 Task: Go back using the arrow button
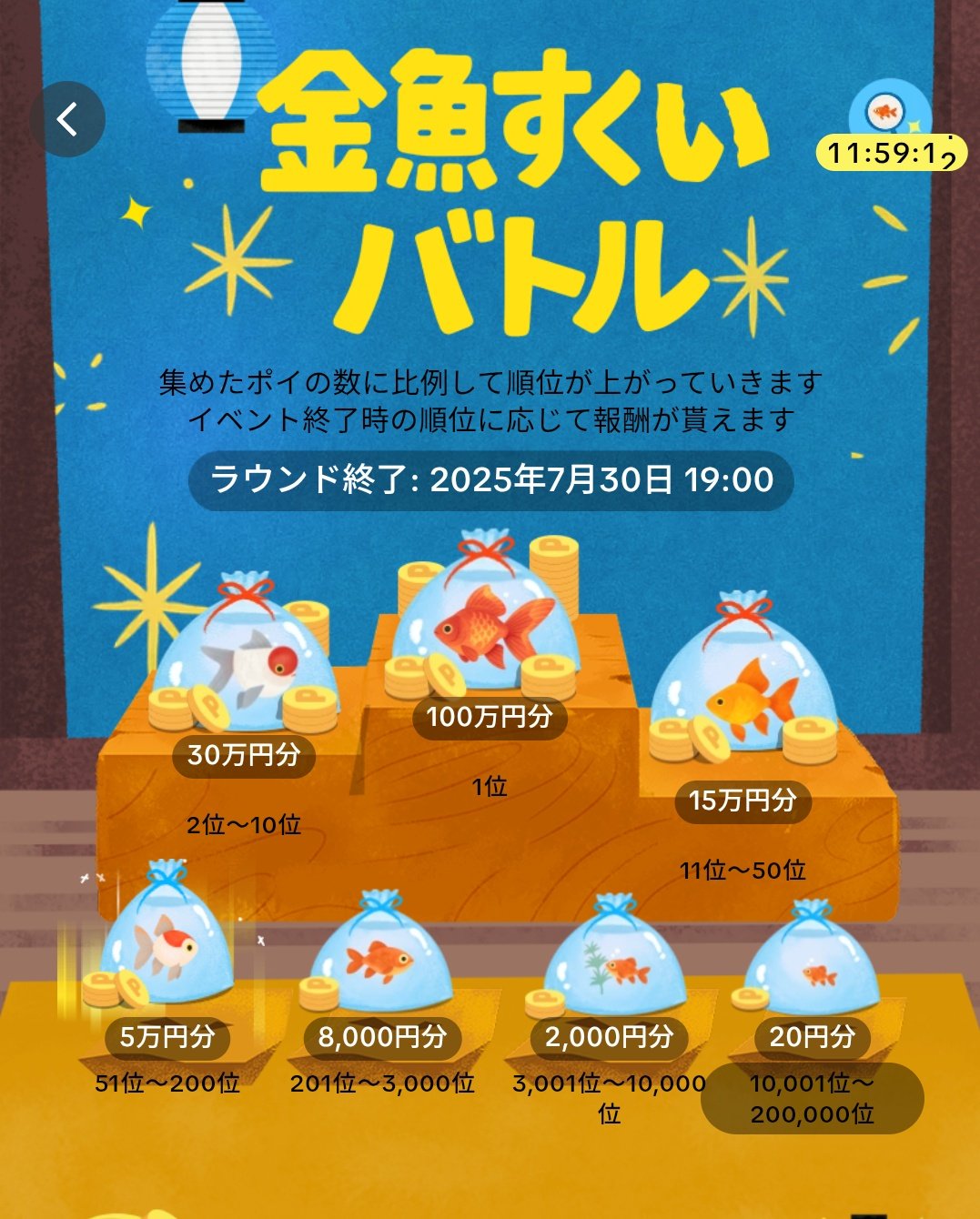point(67,119)
